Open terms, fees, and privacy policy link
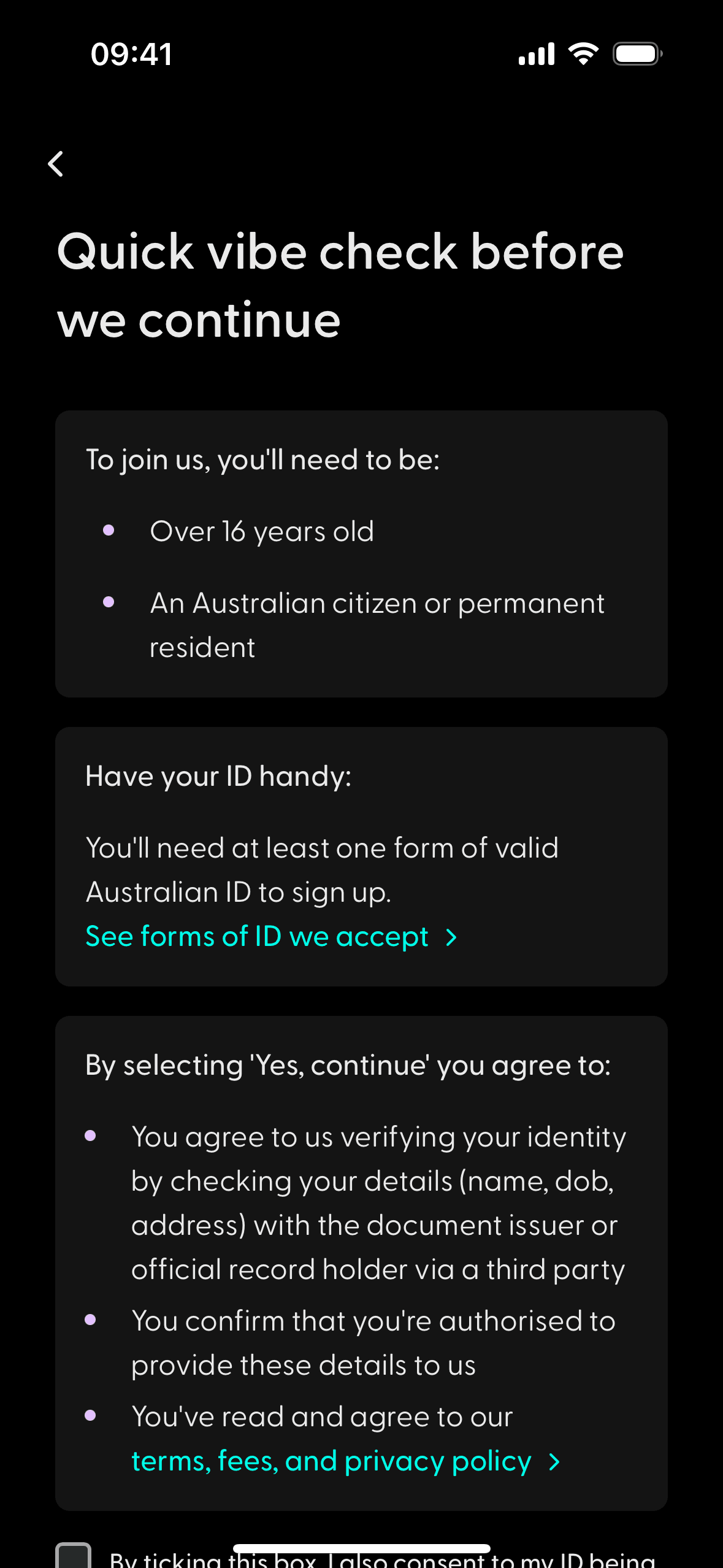This screenshot has width=723, height=1568. click(x=344, y=1461)
